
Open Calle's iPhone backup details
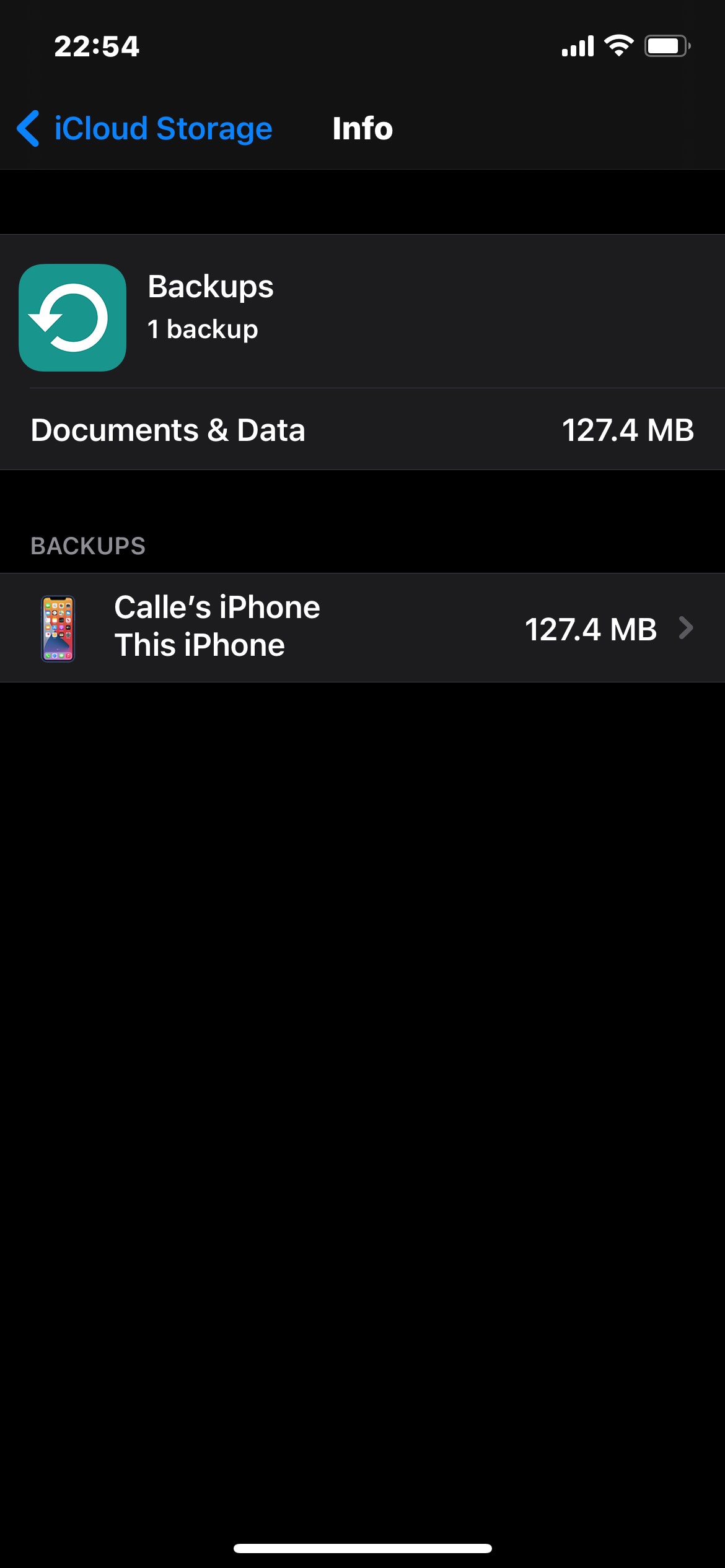click(x=362, y=628)
